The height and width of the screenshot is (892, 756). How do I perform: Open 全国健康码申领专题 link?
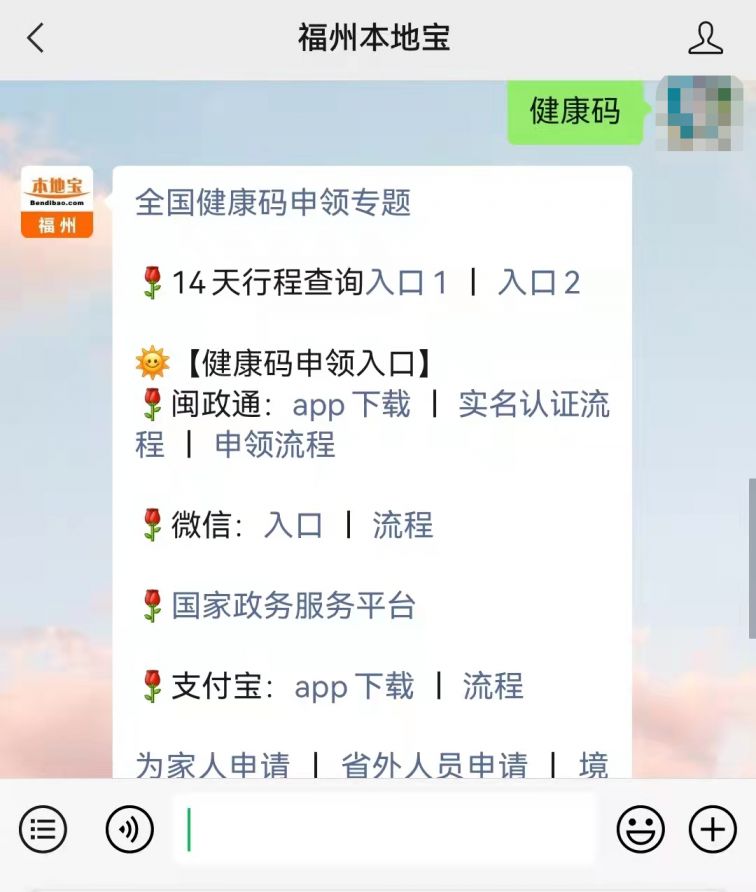pyautogui.click(x=273, y=202)
